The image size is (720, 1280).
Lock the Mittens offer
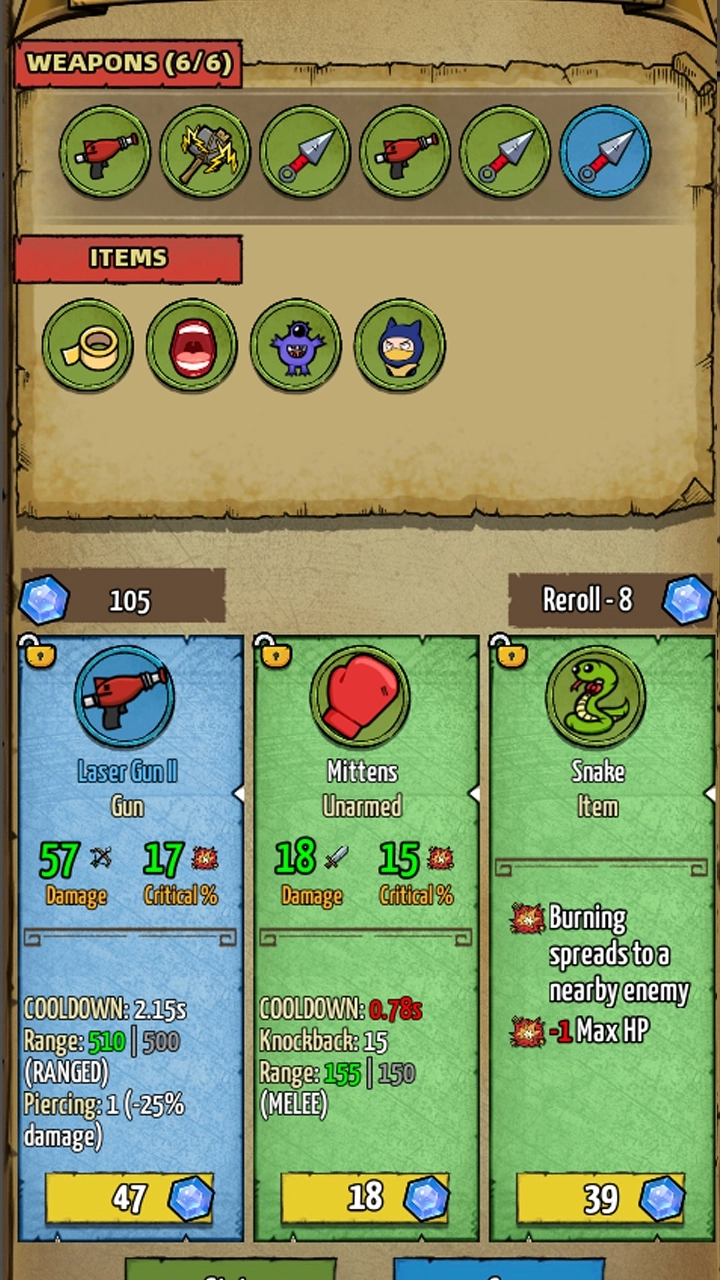[x=273, y=653]
